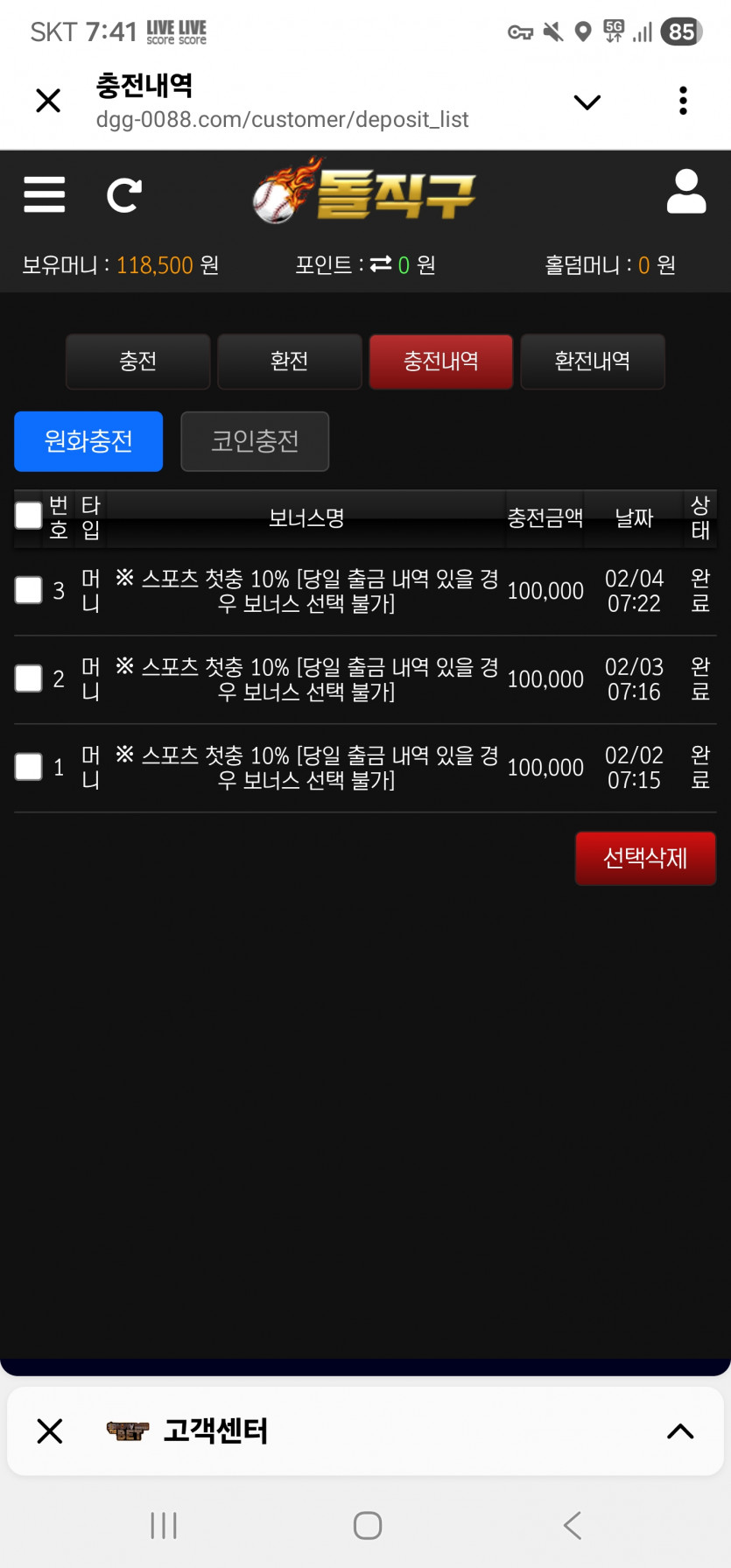Tick the checkbox for deposit number 3
731x1568 pixels.
(29, 590)
